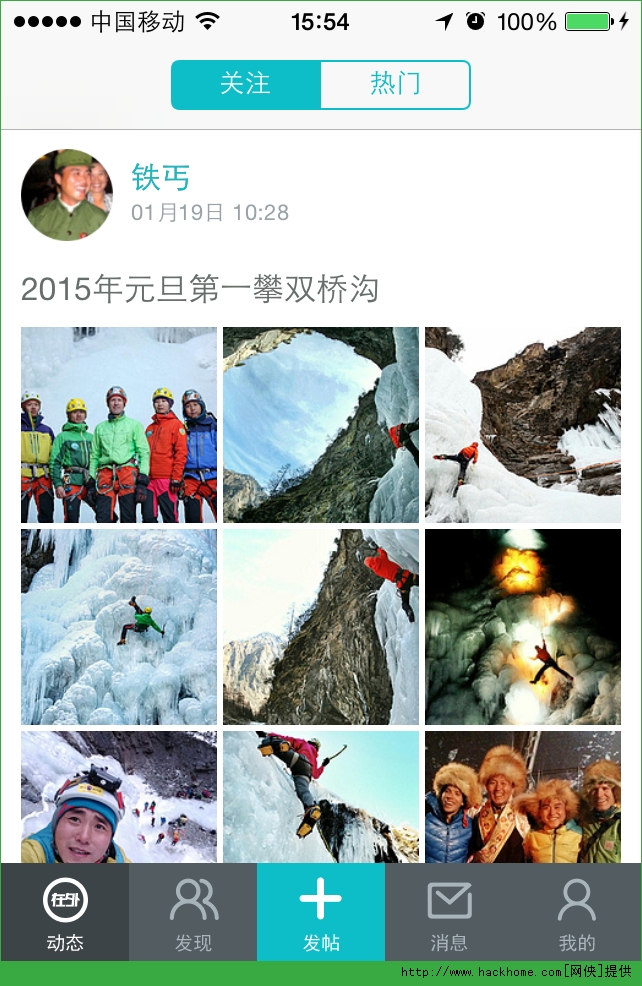Open the 发现 tab
642x986 pixels.
[193, 912]
